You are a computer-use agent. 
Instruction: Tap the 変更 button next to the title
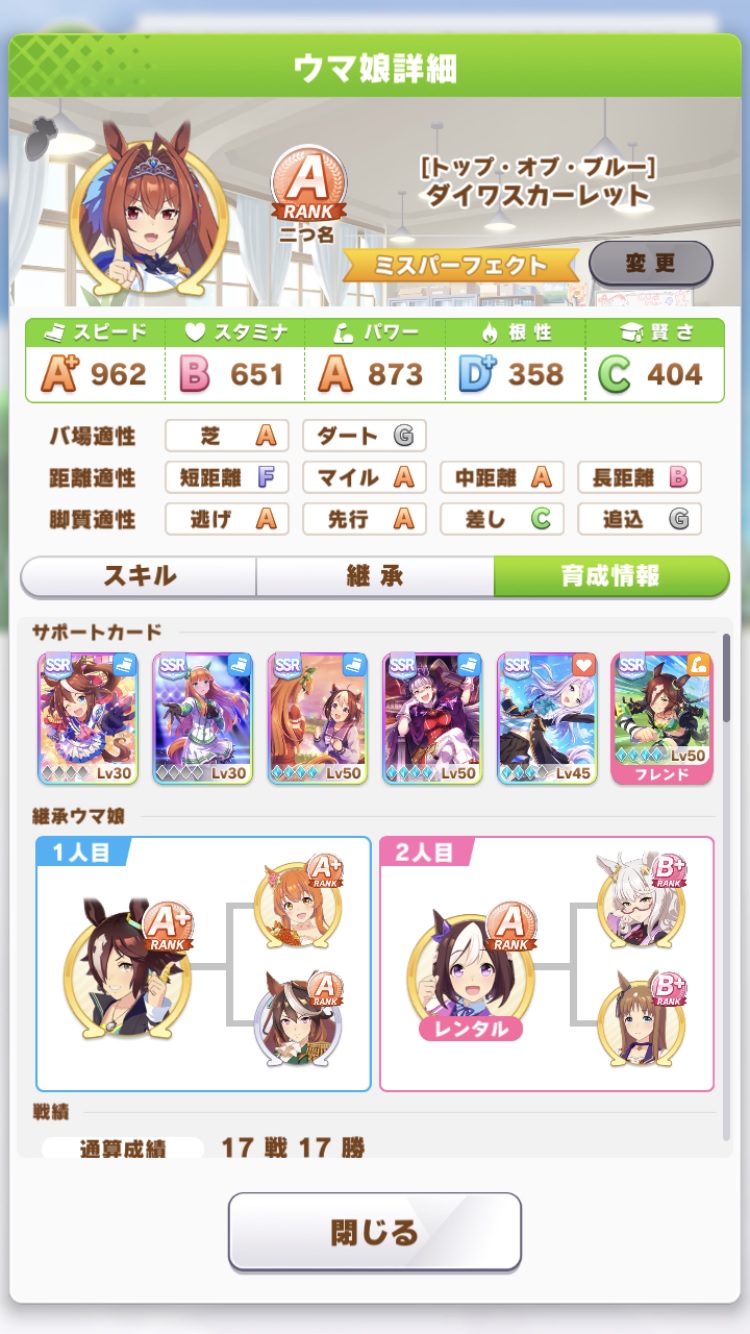pos(650,264)
